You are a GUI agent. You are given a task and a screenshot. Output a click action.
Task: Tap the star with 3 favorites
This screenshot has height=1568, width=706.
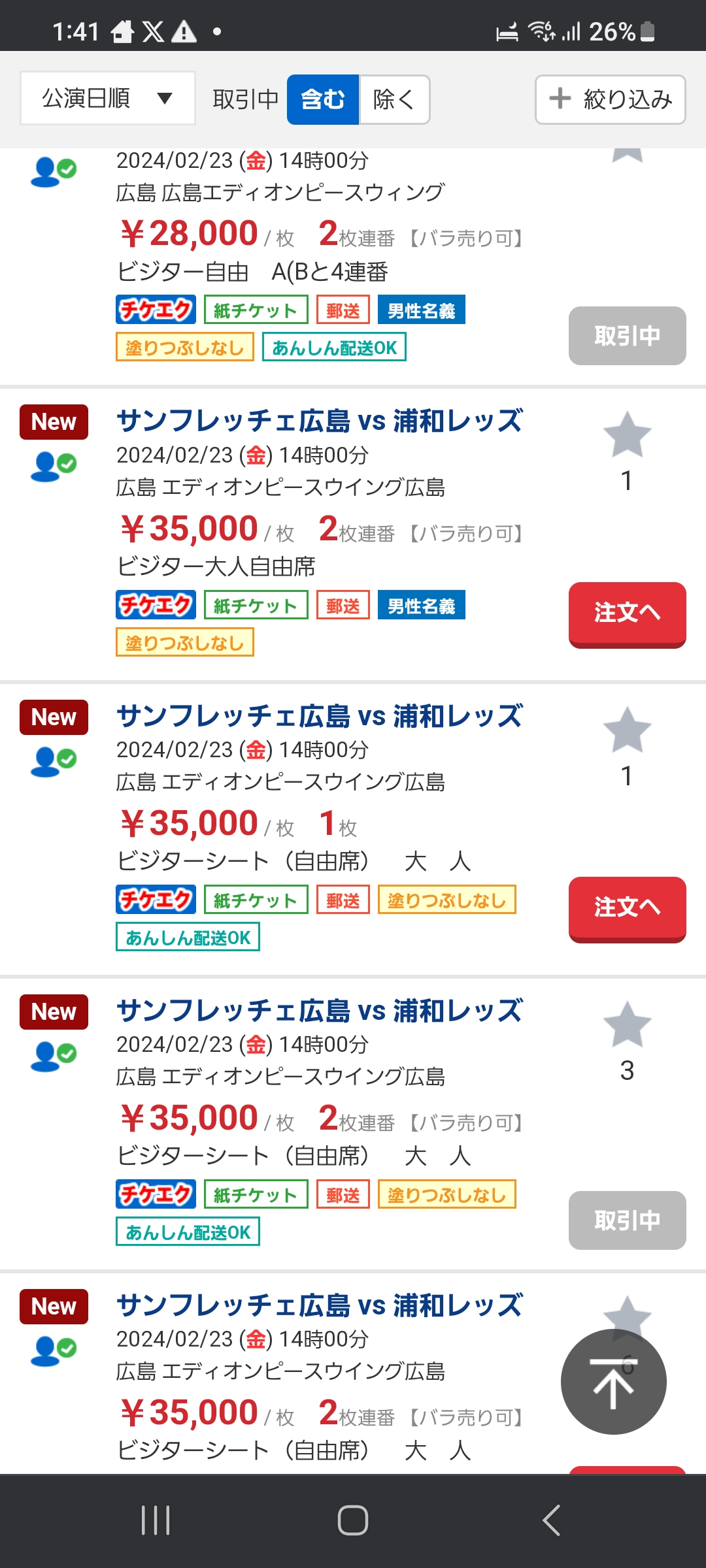tap(627, 1024)
